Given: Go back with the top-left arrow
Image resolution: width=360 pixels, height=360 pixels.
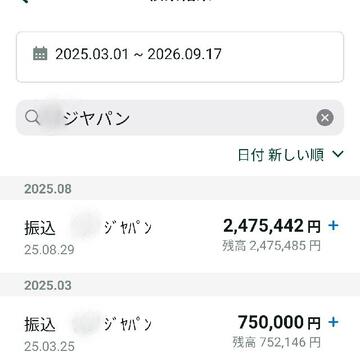Looking at the screenshot, I should point(24,1).
